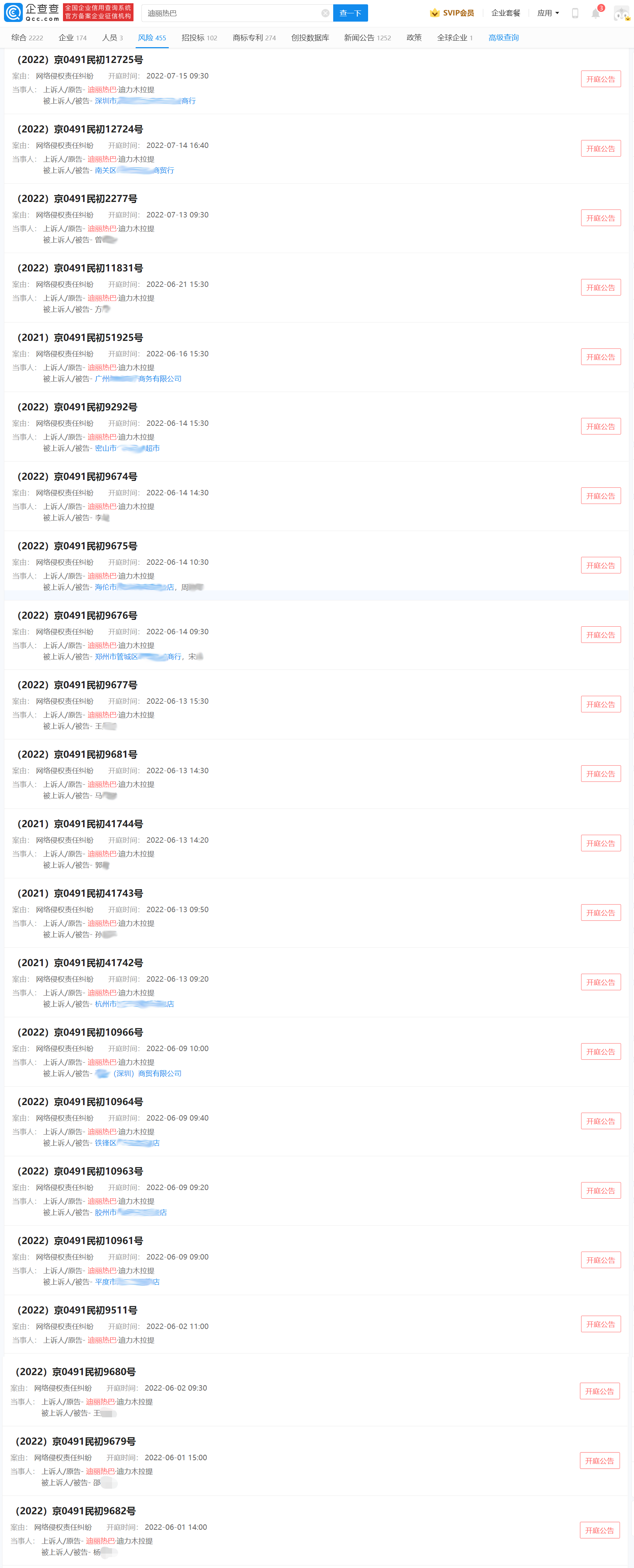Tap the 查一下 search button
Screen dimensions: 634x1568
point(350,13)
